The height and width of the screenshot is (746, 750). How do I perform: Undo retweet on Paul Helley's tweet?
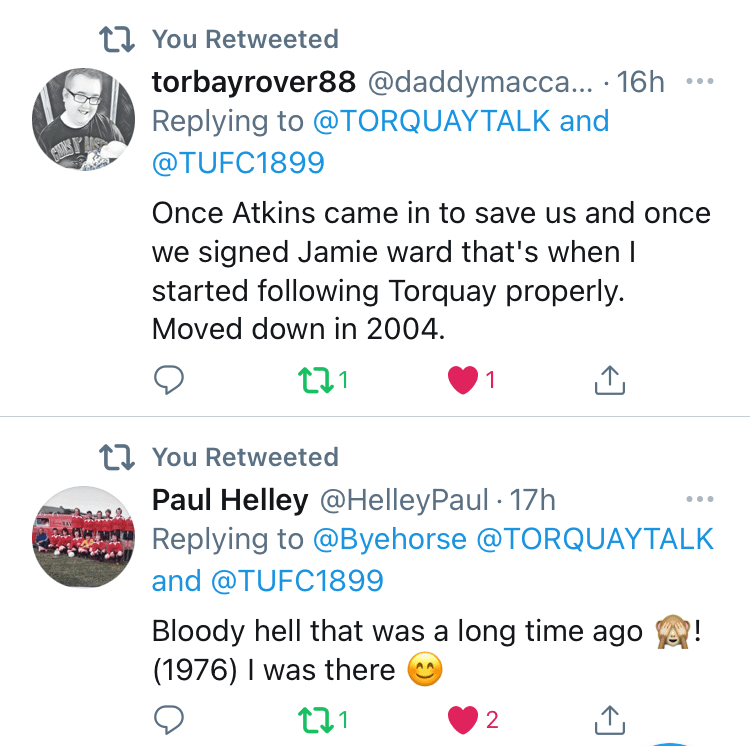(314, 719)
